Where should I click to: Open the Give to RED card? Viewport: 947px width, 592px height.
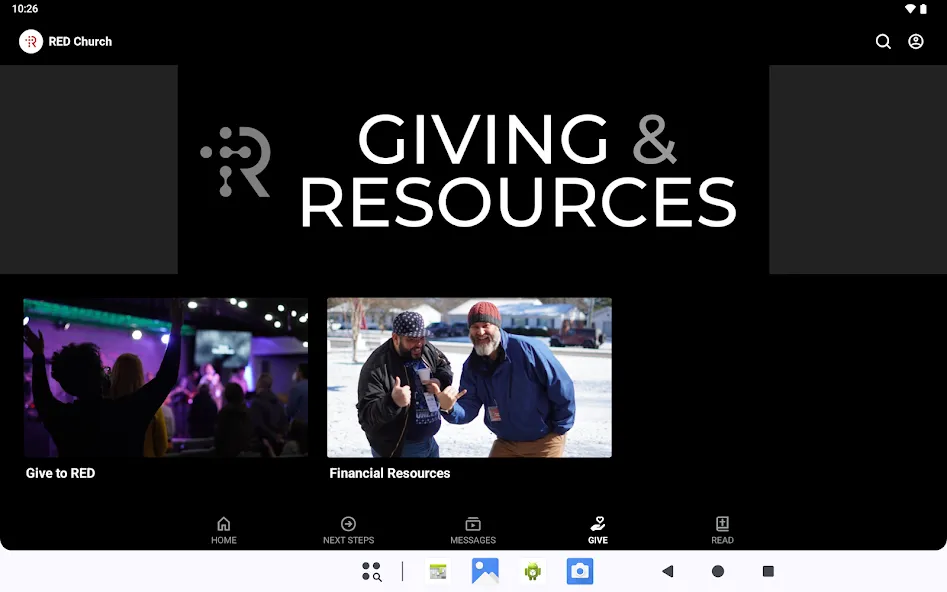tap(165, 390)
